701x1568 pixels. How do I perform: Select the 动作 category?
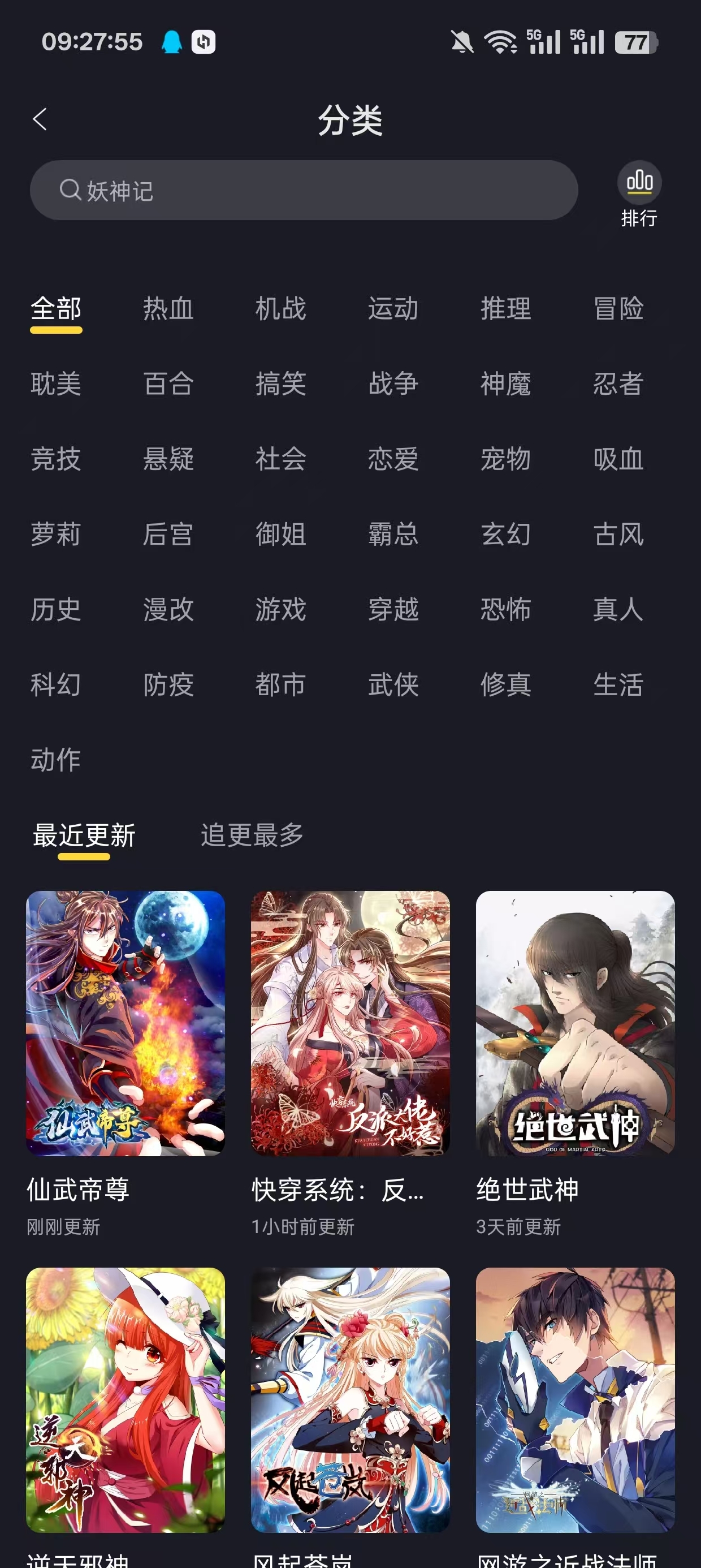click(55, 760)
